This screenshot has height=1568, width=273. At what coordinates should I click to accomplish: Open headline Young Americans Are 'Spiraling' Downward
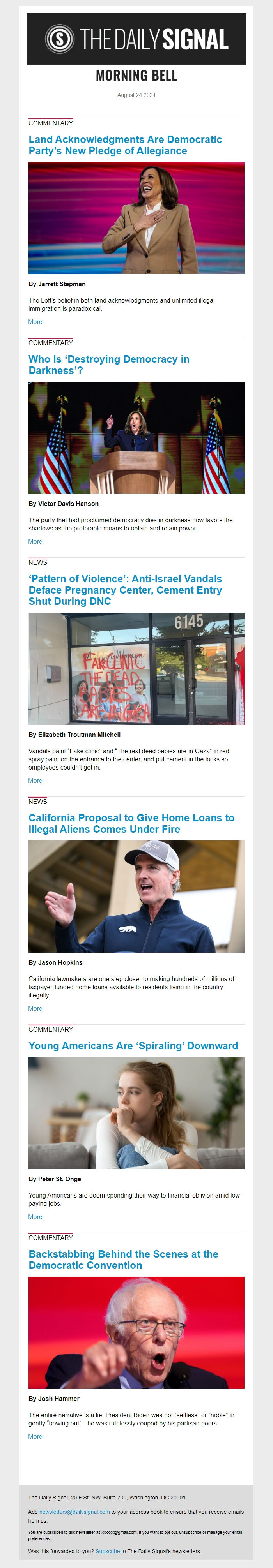[133, 1046]
